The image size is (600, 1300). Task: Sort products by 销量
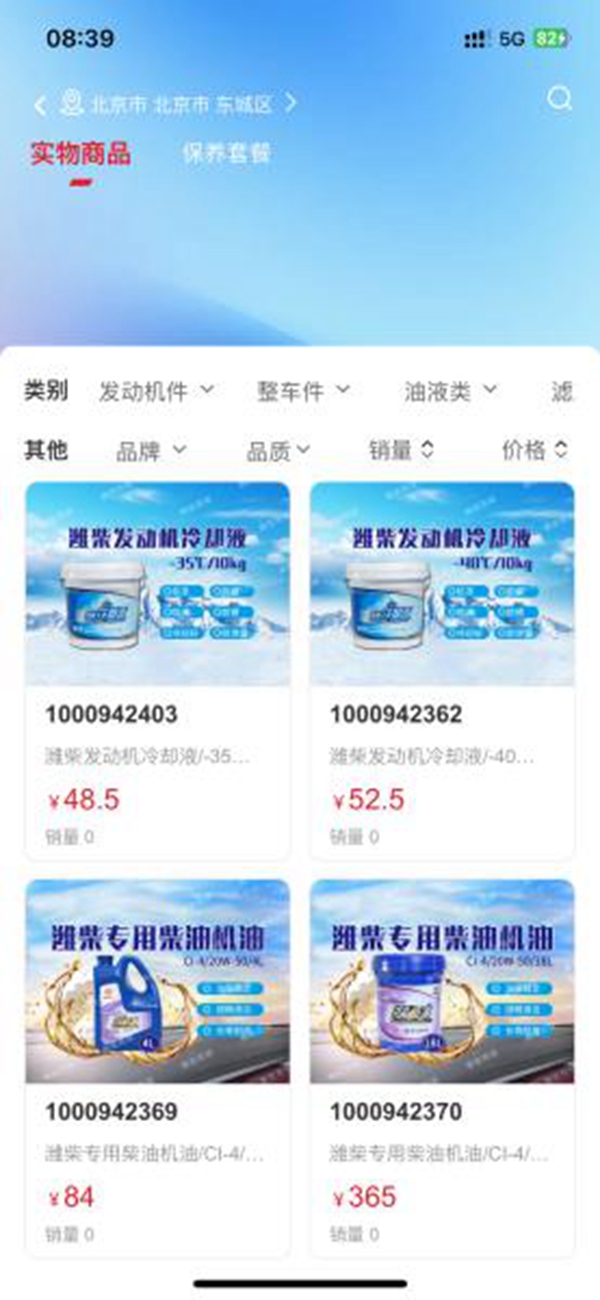[401, 451]
